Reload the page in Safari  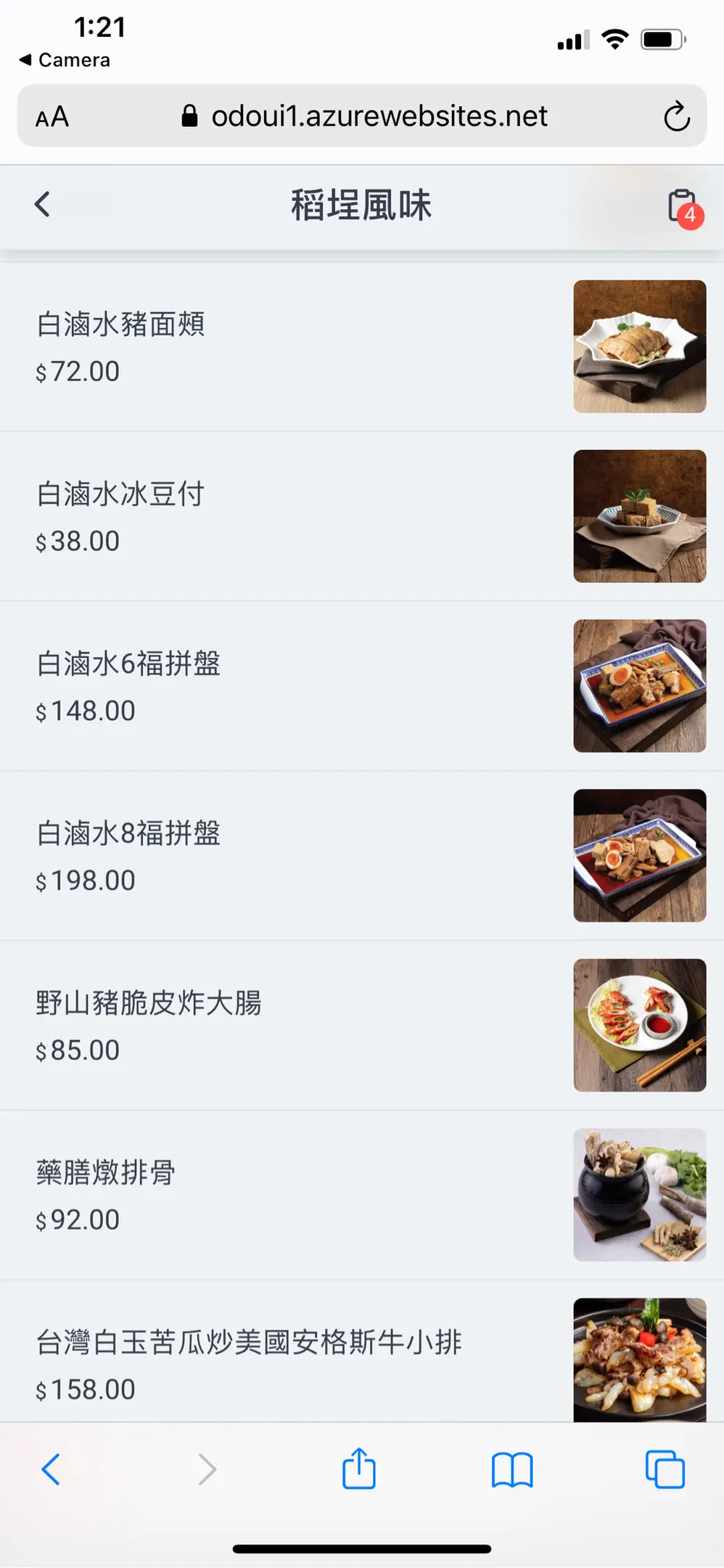(x=676, y=116)
